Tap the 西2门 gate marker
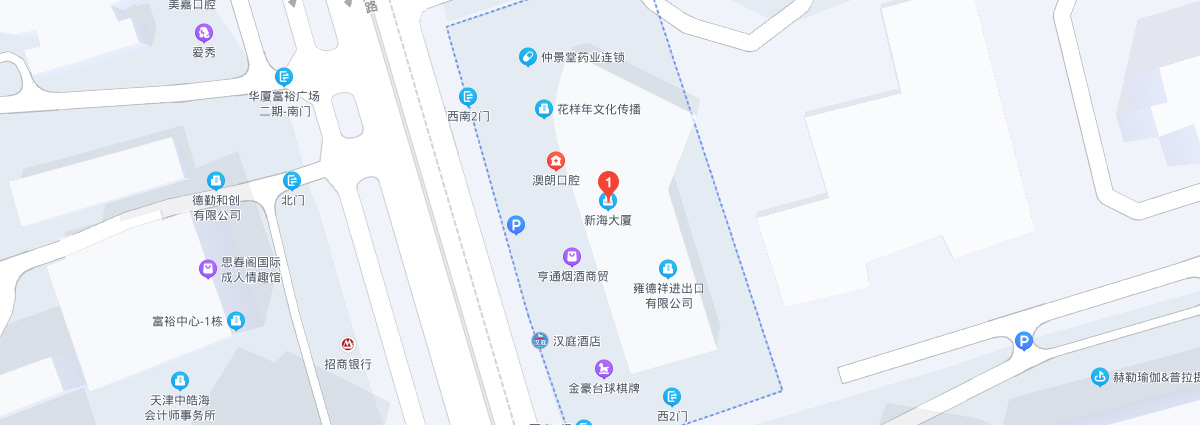The height and width of the screenshot is (425, 1200). point(672,396)
